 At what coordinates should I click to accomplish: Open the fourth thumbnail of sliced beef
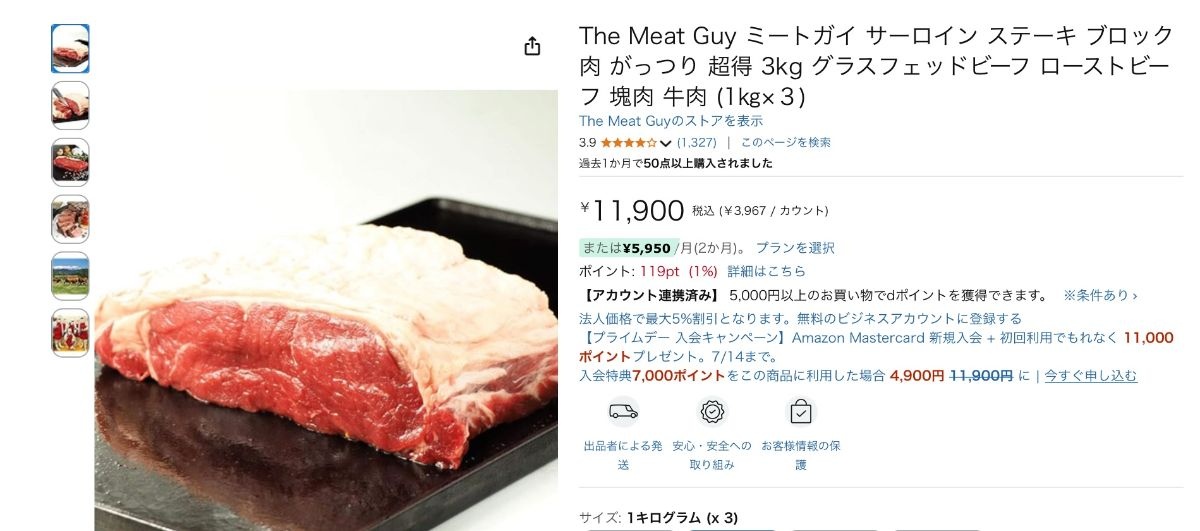click(x=70, y=219)
